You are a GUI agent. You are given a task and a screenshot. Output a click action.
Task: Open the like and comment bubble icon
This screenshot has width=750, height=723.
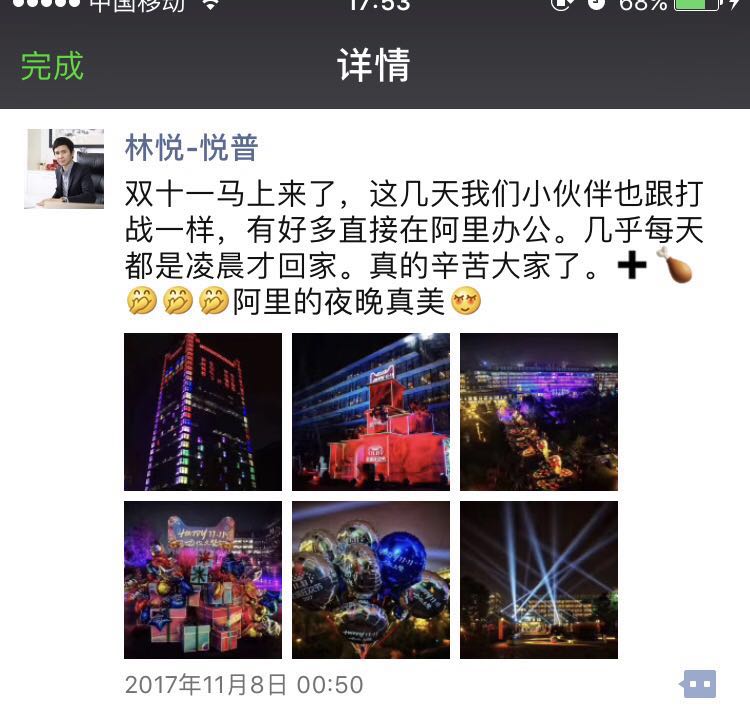coord(699,684)
